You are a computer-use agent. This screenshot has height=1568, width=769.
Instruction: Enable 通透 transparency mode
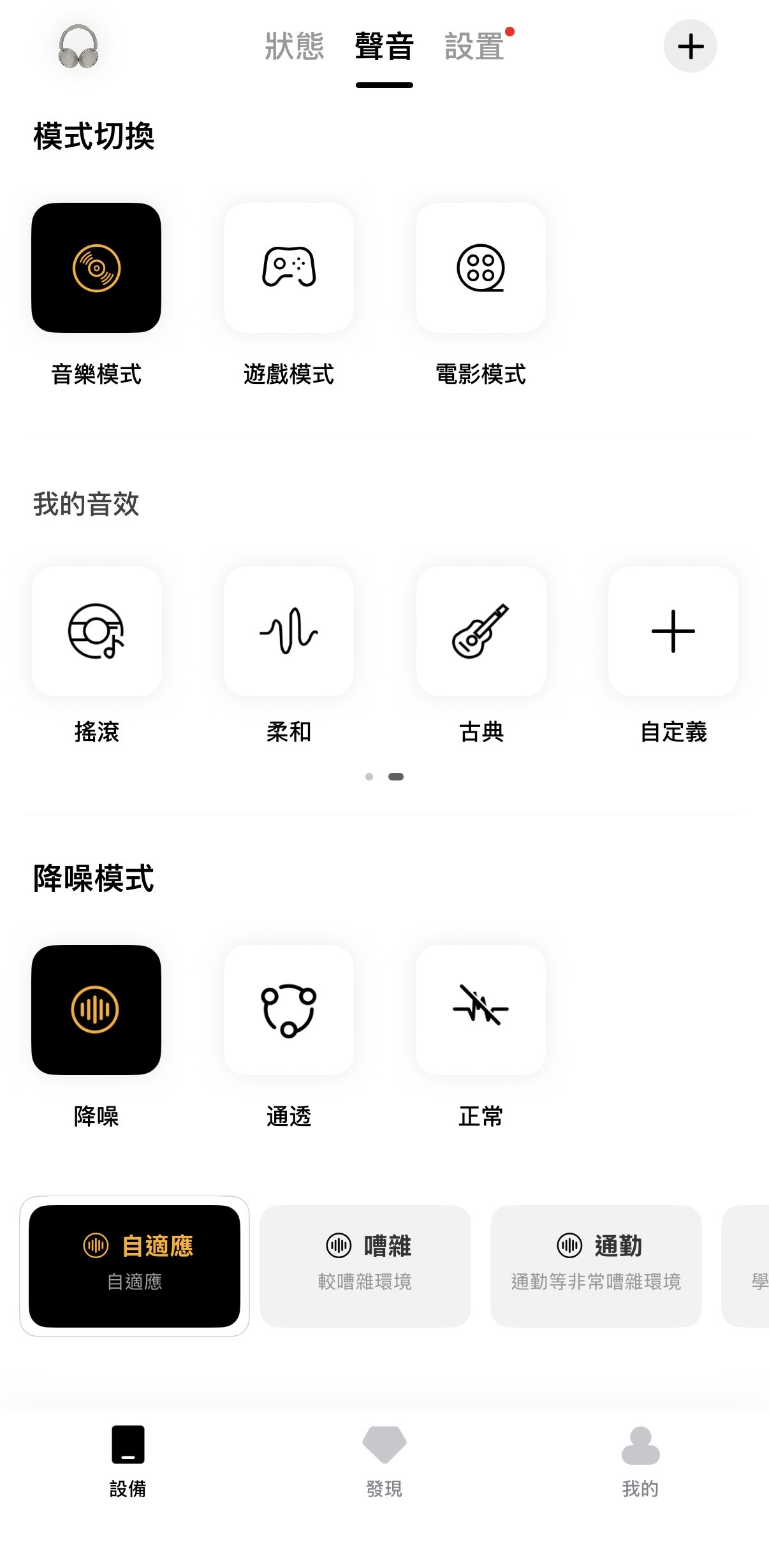288,1010
